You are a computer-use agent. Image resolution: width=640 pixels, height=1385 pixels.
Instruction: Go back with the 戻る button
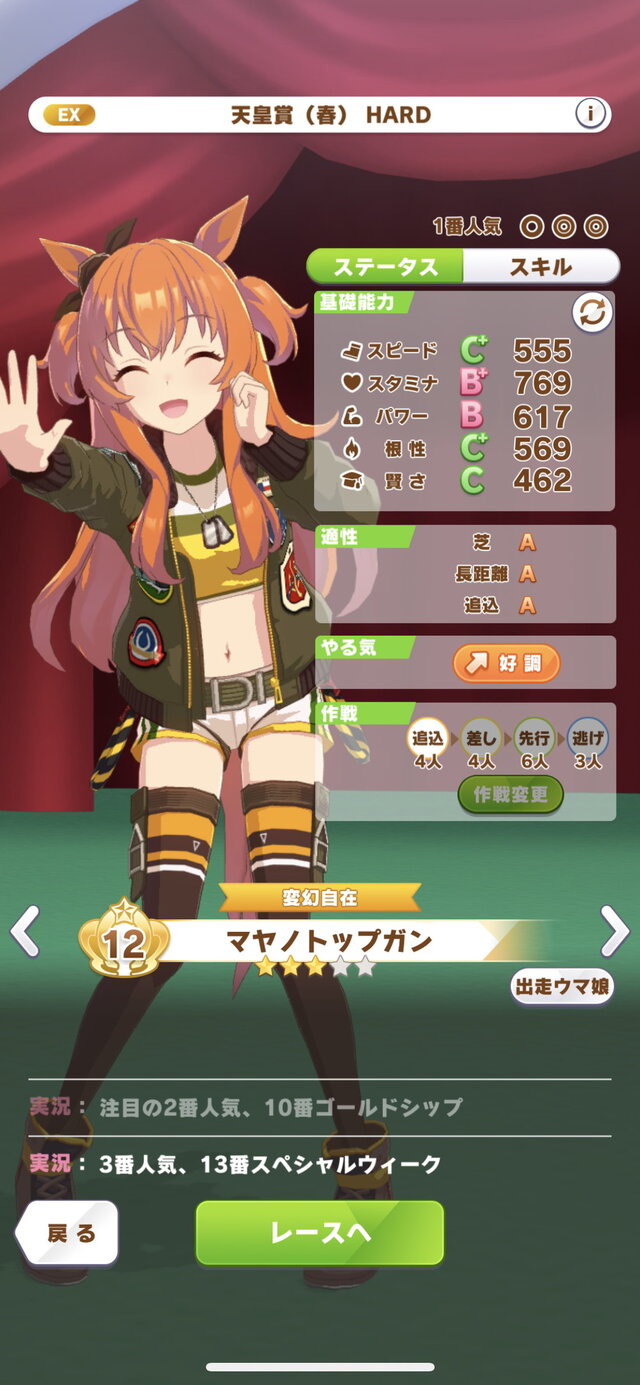pyautogui.click(x=68, y=1234)
